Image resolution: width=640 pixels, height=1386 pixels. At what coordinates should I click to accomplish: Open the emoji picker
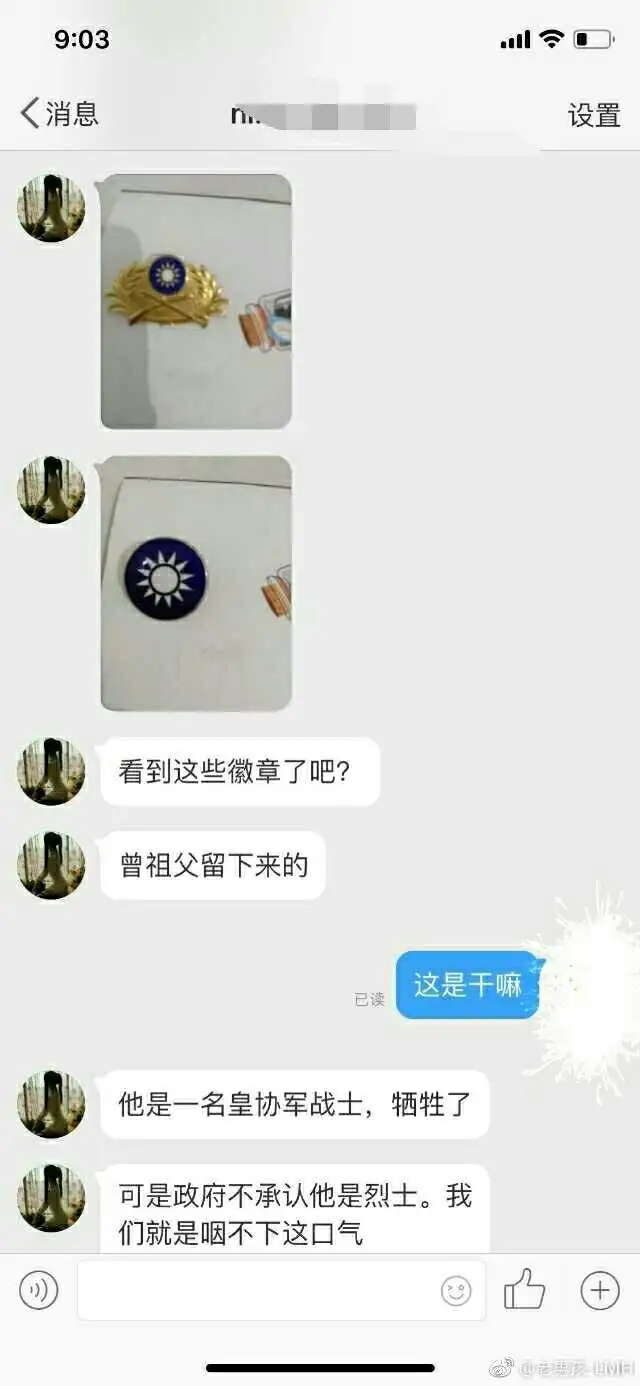[x=456, y=1291]
